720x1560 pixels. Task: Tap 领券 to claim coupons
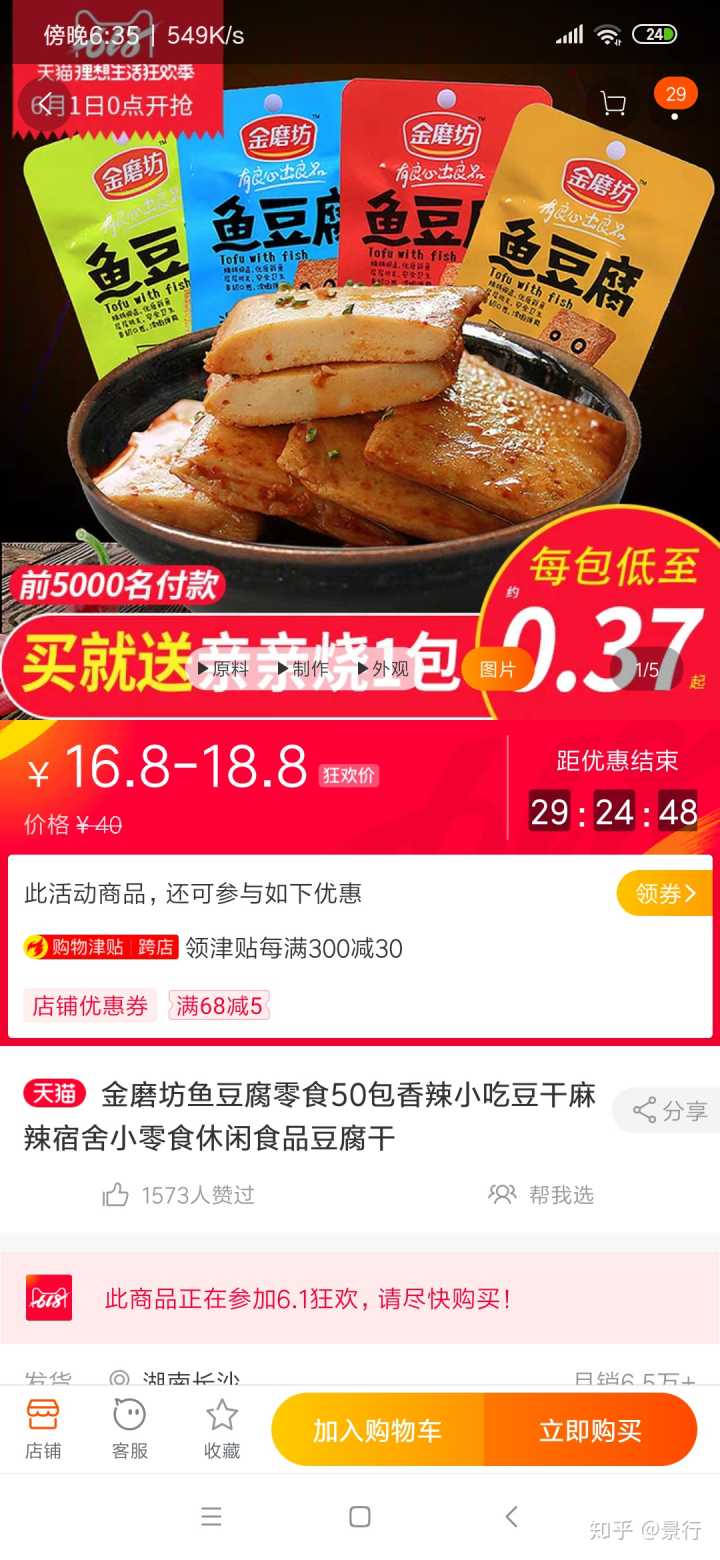click(x=664, y=893)
